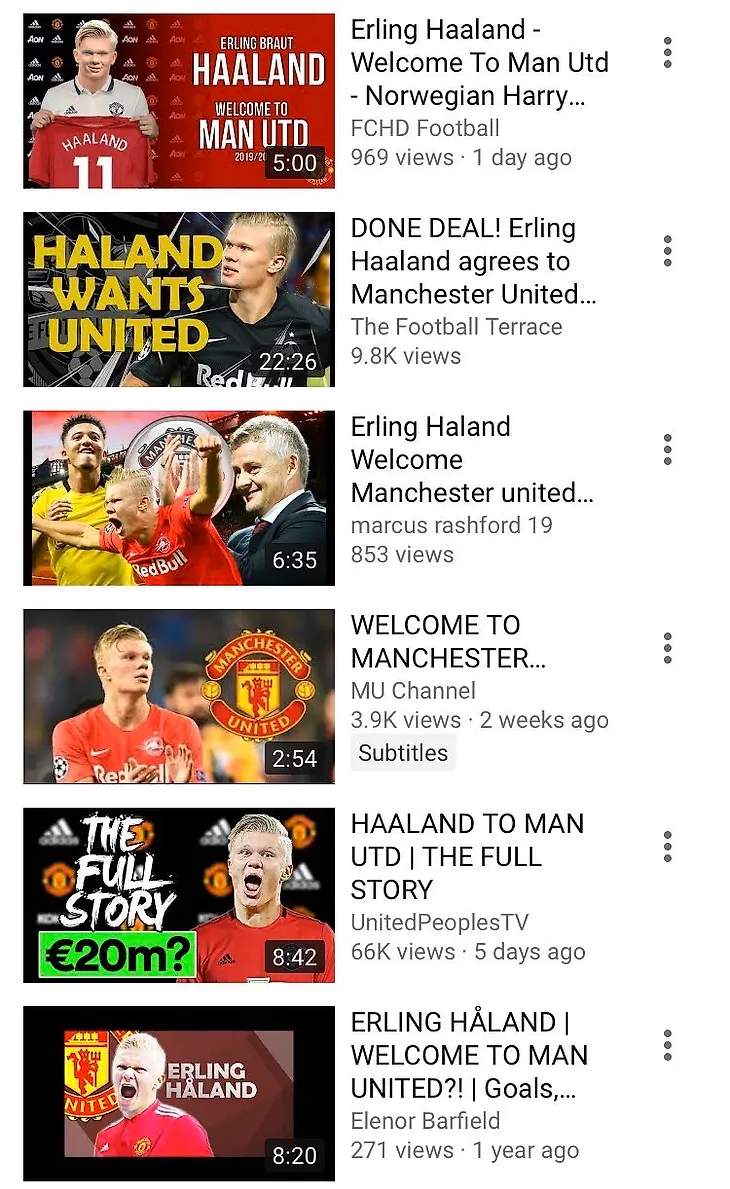Open more options for The Football Terrace video
730x1189 pixels.
pos(667,251)
